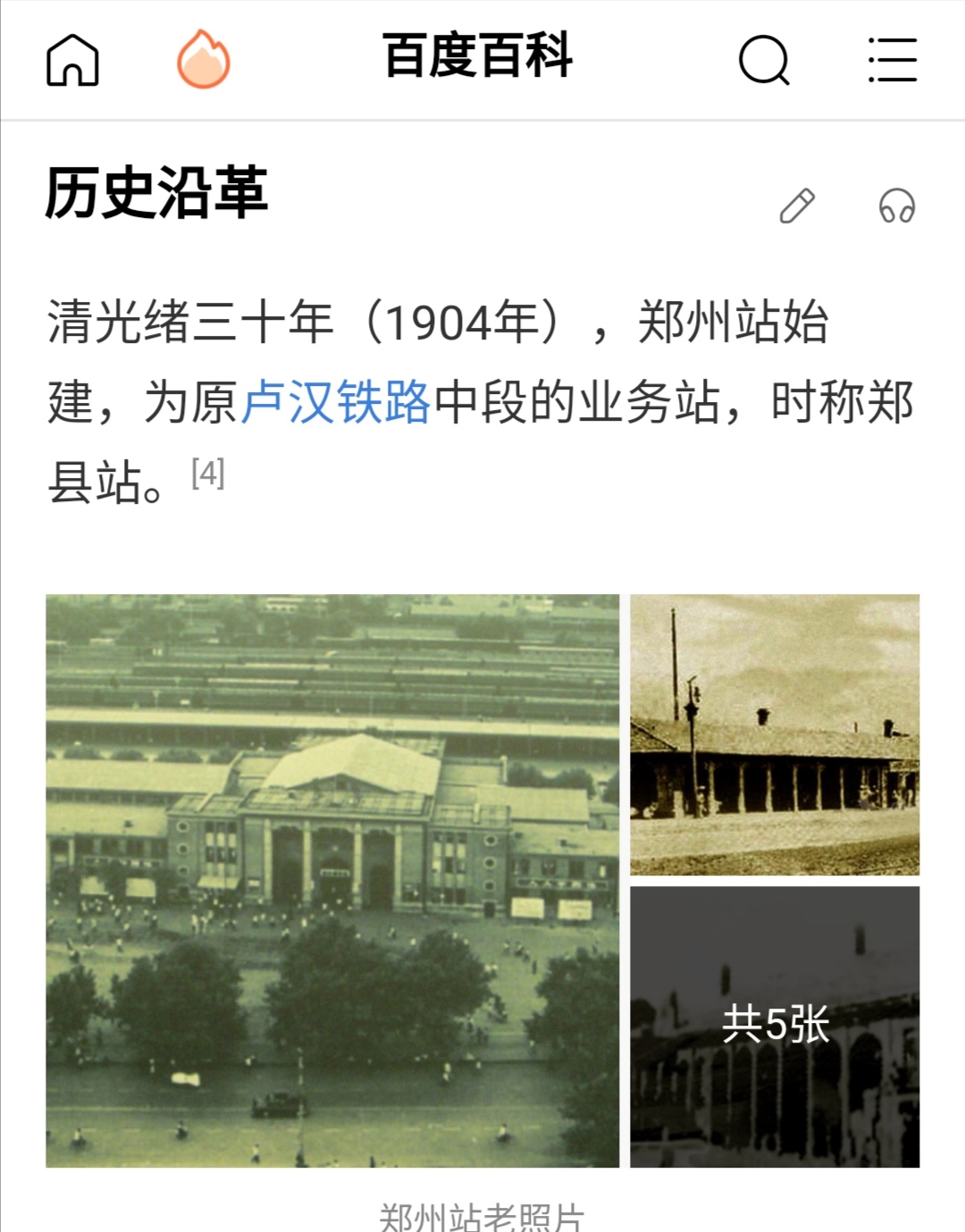Open the hot topics flame icon
965x1232 pixels.
203,60
